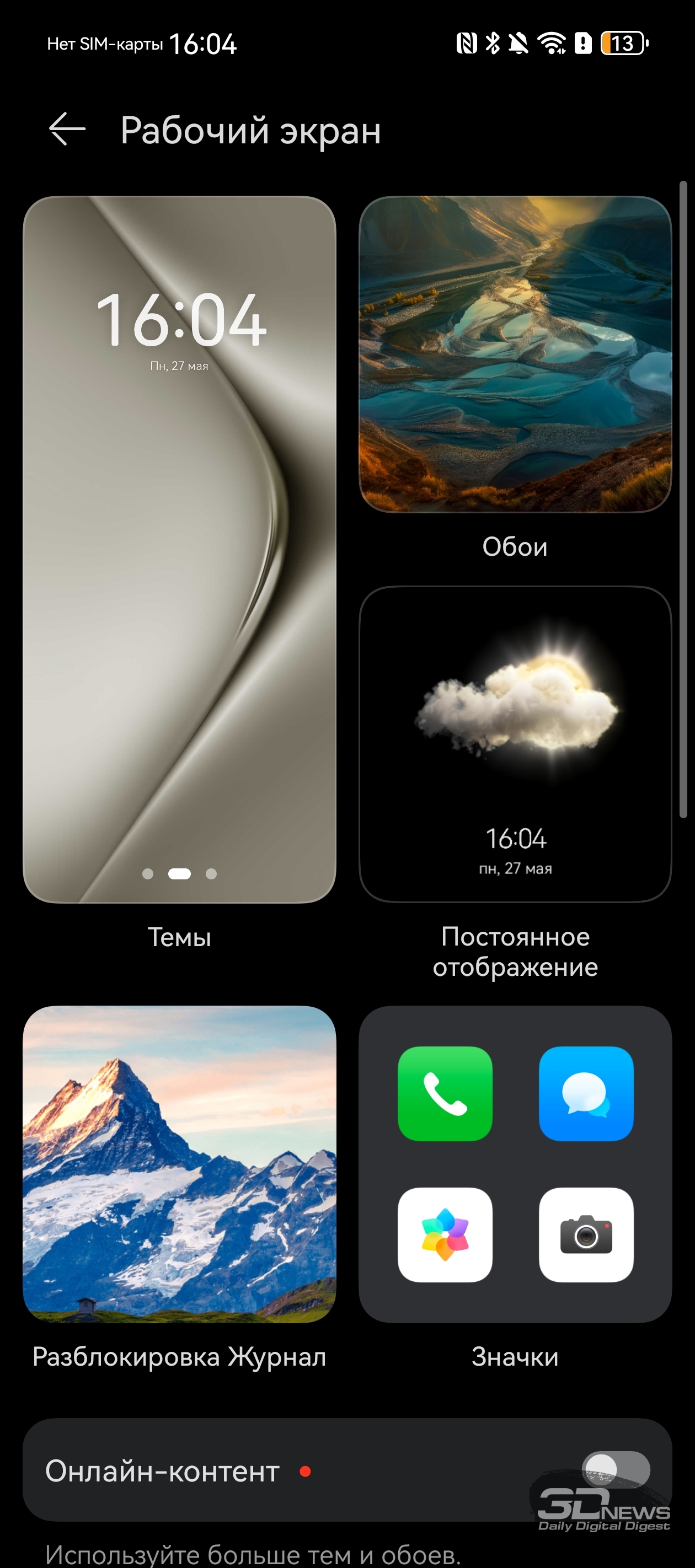Open the Темы preview card
The image size is (695, 1568).
click(x=179, y=549)
